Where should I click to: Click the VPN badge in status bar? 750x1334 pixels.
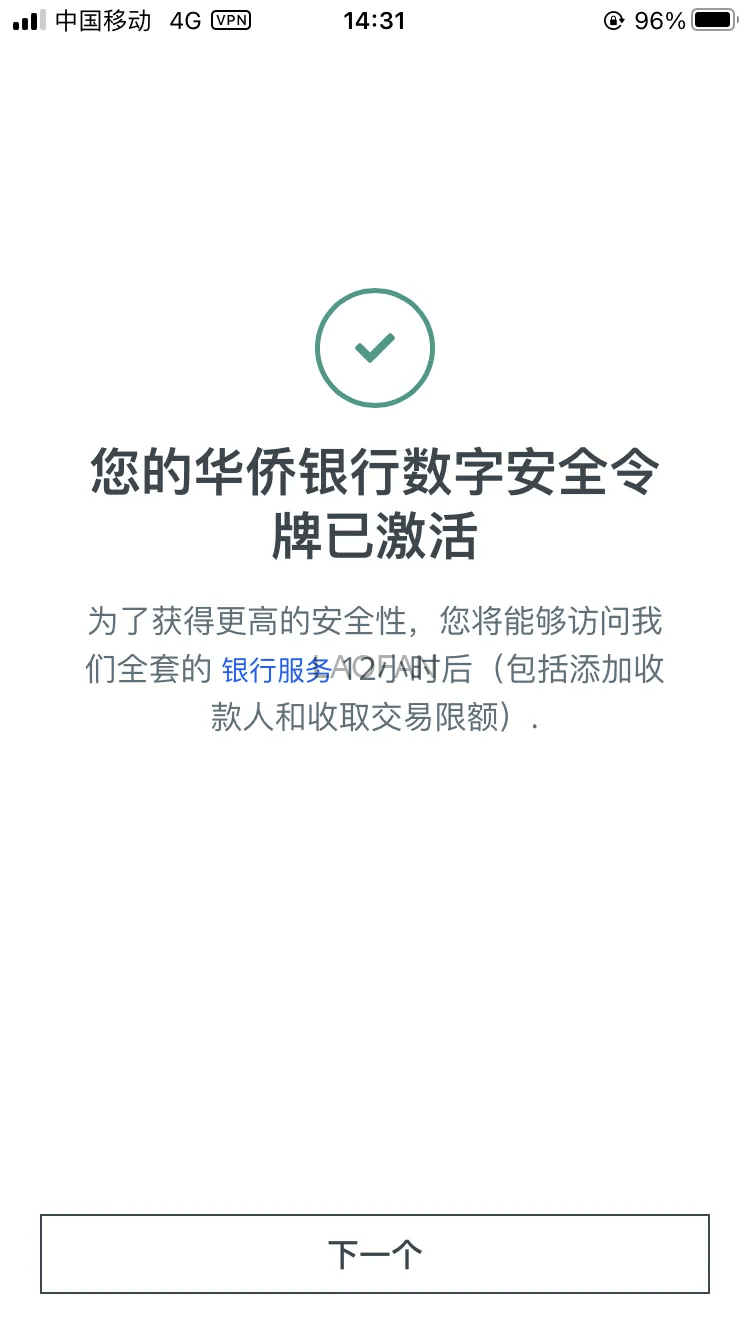[x=230, y=20]
